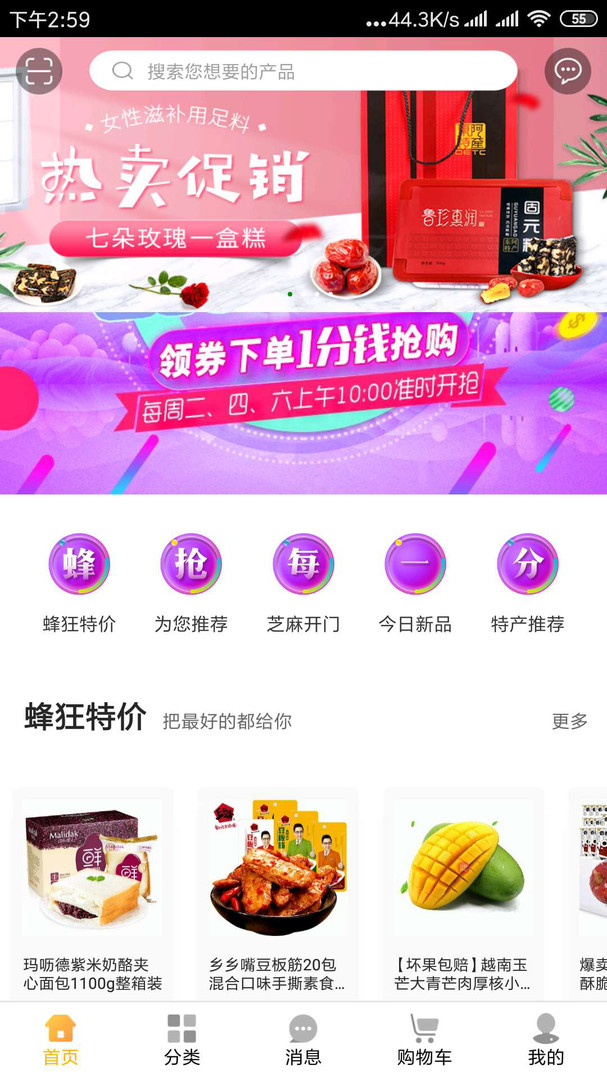The height and width of the screenshot is (1080, 607).
Task: Open the QR scan icon
Action: [39, 71]
